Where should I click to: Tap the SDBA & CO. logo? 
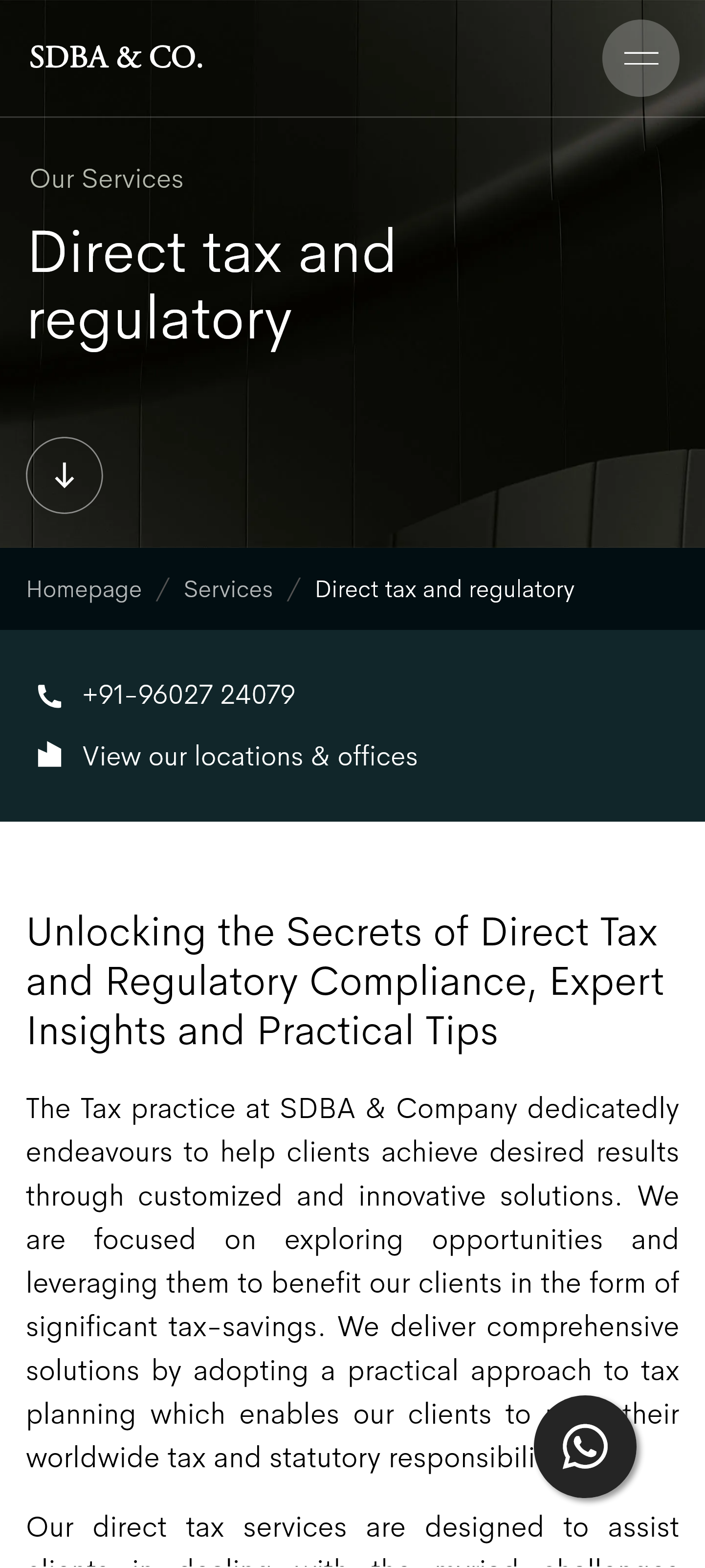[x=115, y=57]
